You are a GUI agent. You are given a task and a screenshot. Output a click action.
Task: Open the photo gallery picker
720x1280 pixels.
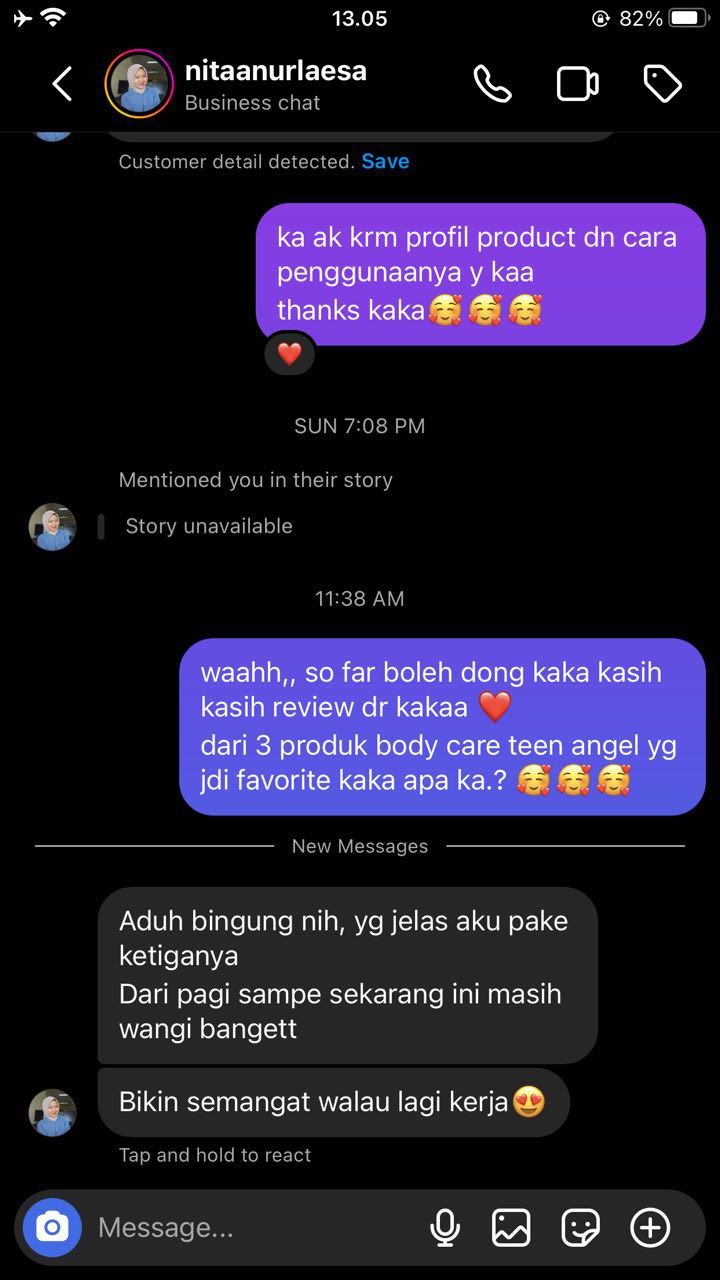[x=511, y=1227]
